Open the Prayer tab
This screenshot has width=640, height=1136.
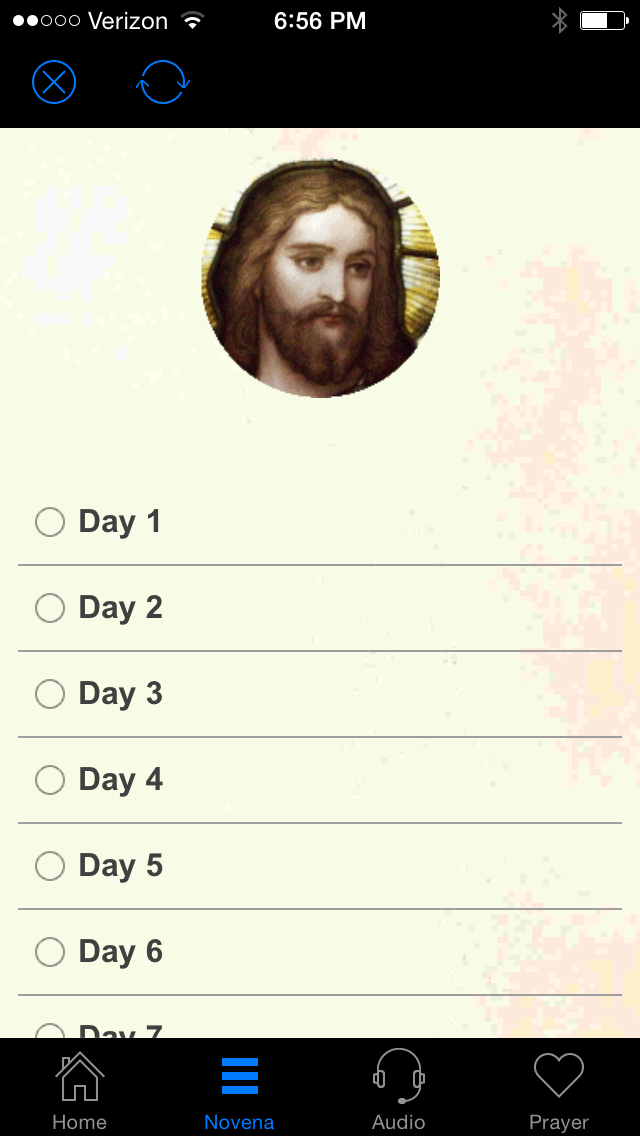click(559, 1089)
